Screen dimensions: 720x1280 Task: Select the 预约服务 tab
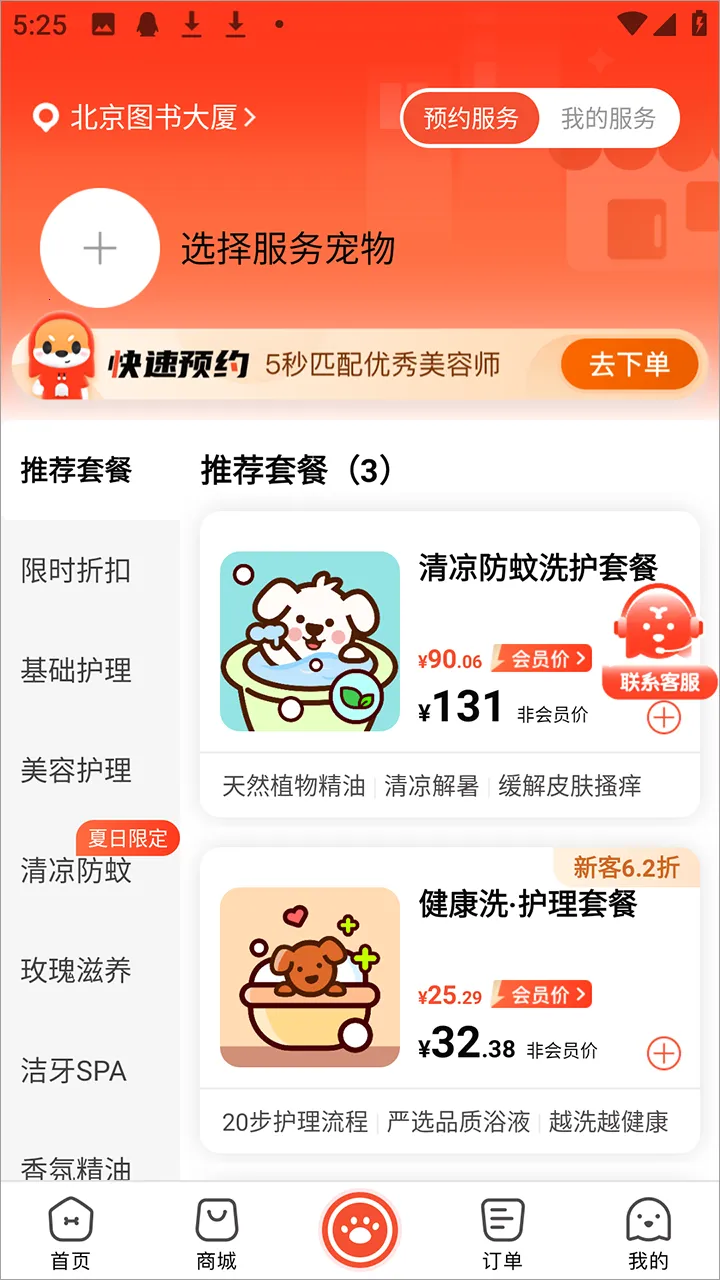coord(470,117)
